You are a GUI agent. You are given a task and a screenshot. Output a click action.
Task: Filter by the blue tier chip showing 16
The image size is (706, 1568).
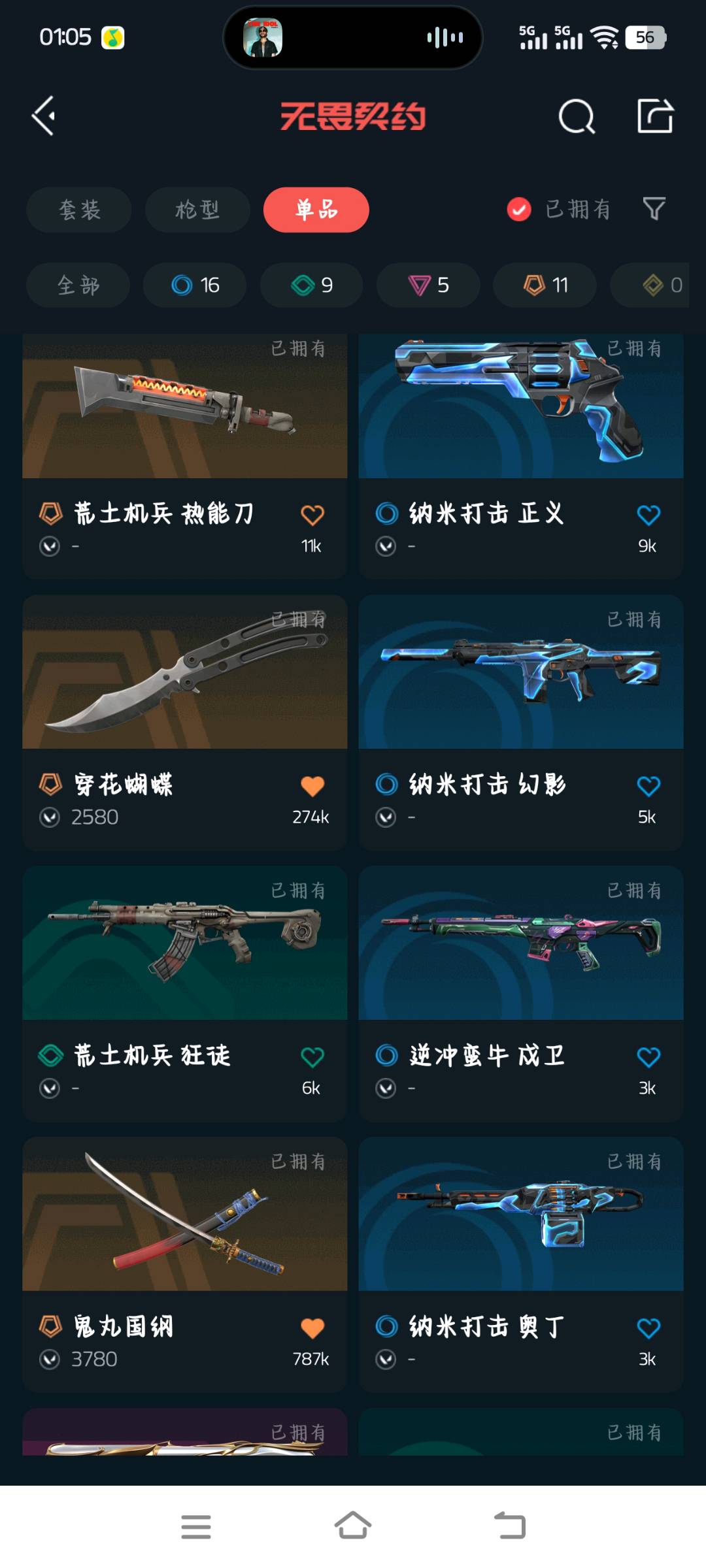click(x=195, y=285)
